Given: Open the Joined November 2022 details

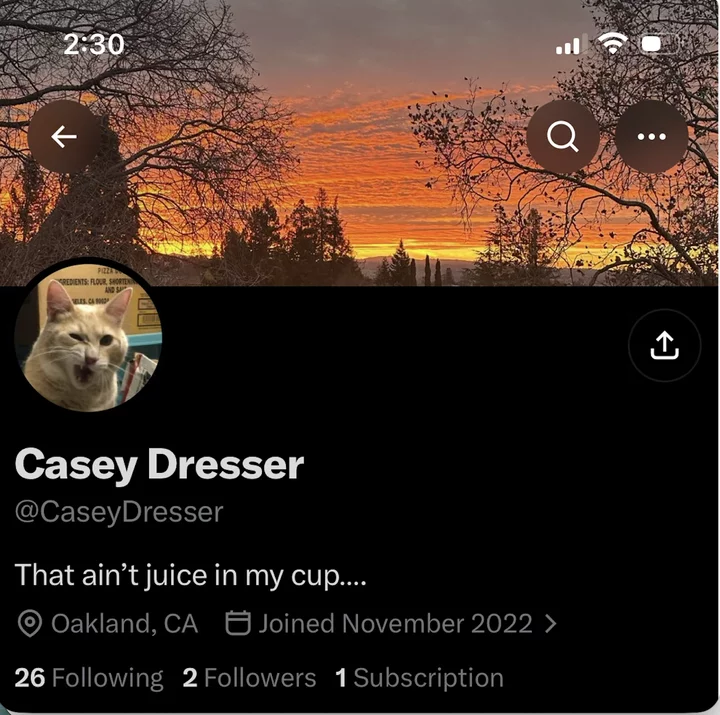Looking at the screenshot, I should [391, 624].
